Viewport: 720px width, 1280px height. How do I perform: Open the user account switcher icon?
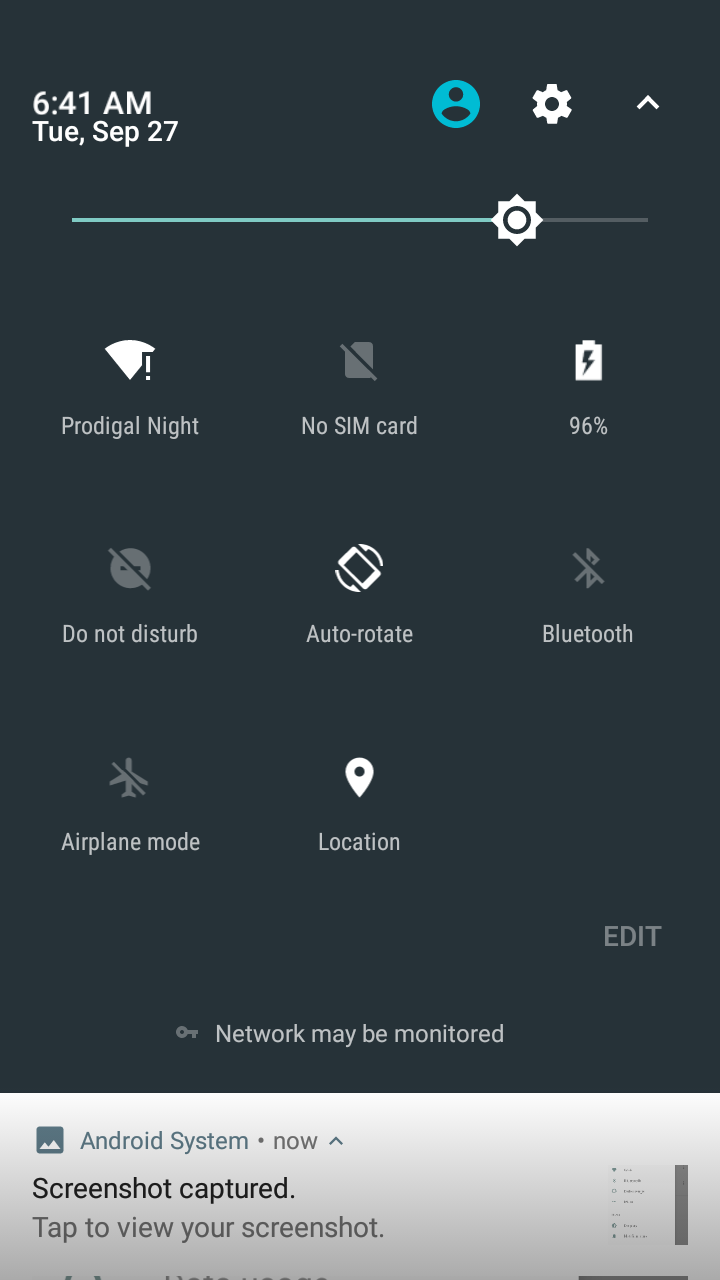[x=456, y=104]
